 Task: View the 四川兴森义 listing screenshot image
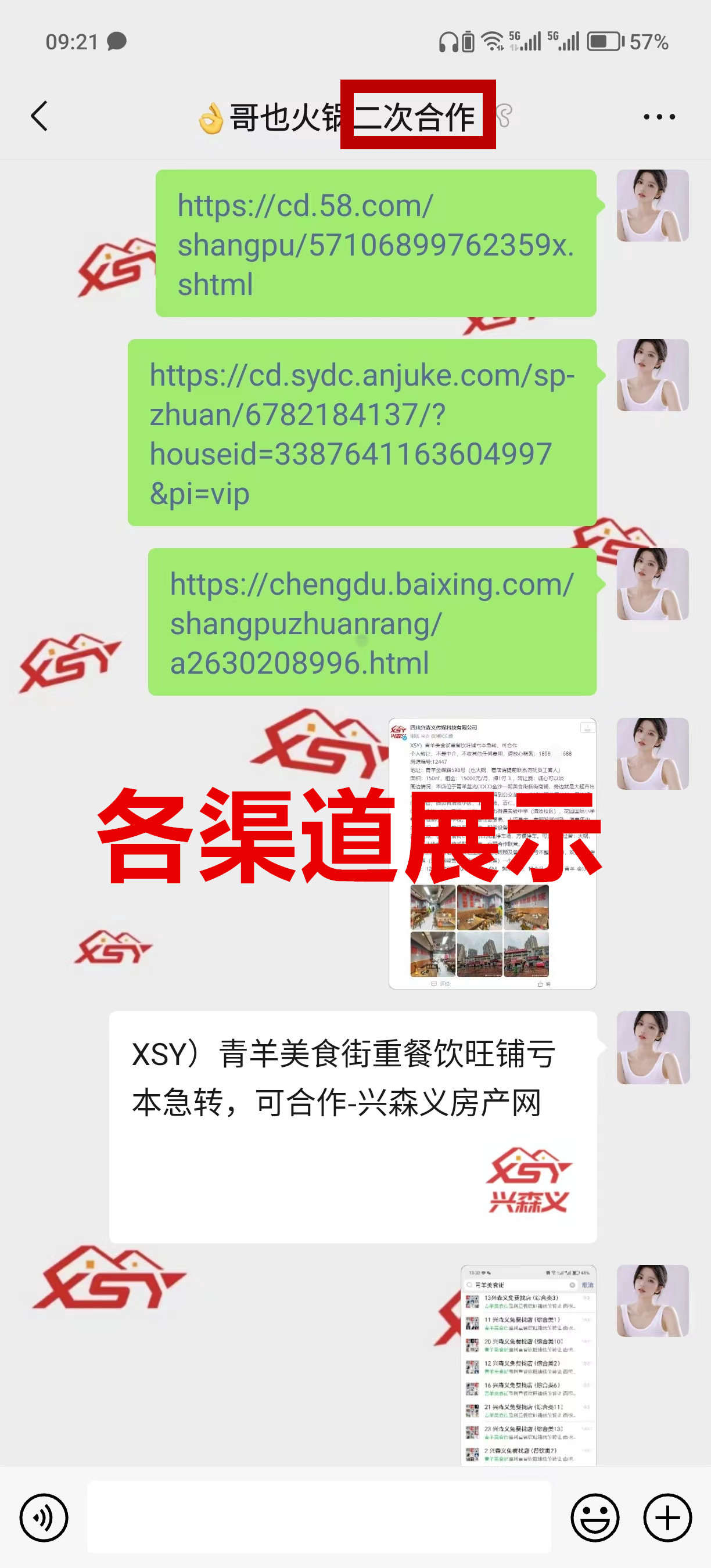tap(492, 853)
